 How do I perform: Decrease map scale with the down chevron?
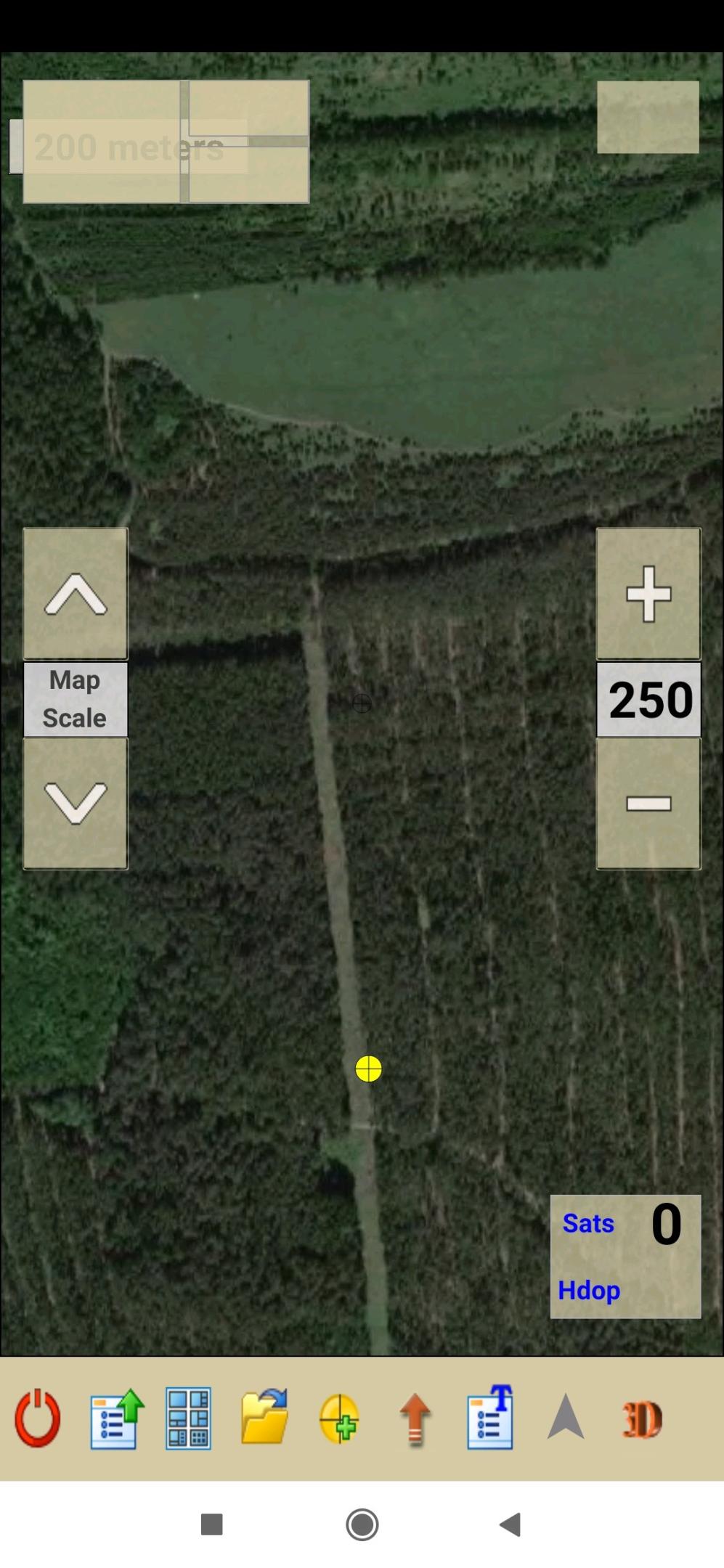(76, 803)
